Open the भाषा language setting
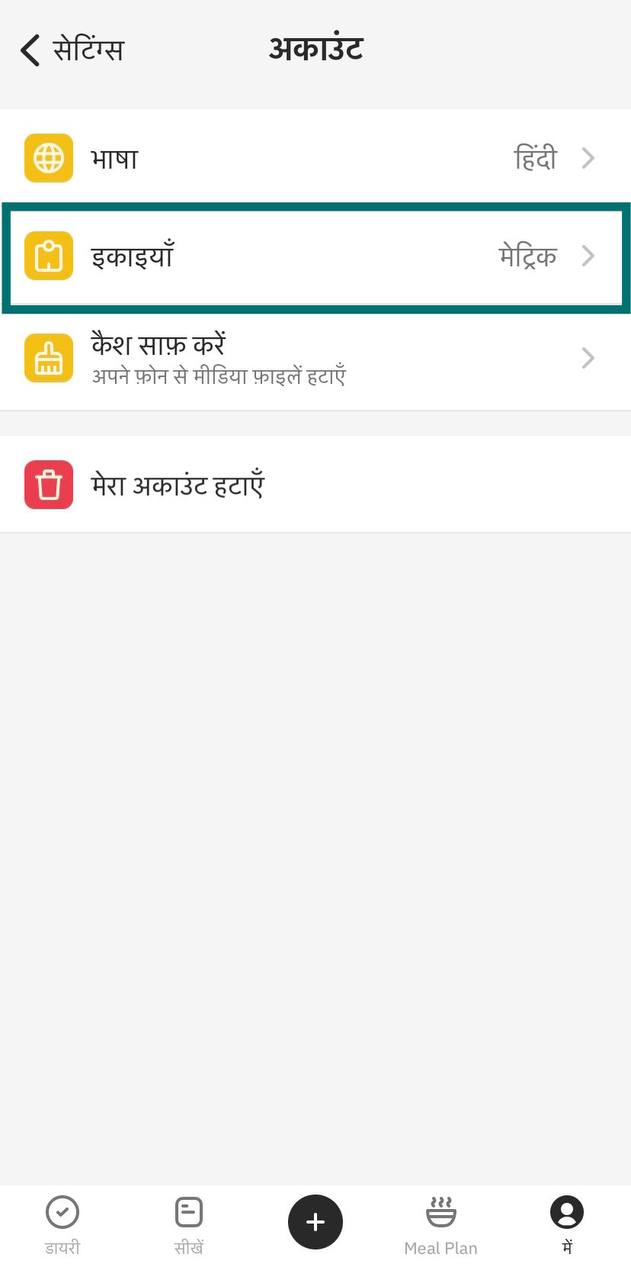Viewport: 631px width, 1280px height. pos(315,158)
